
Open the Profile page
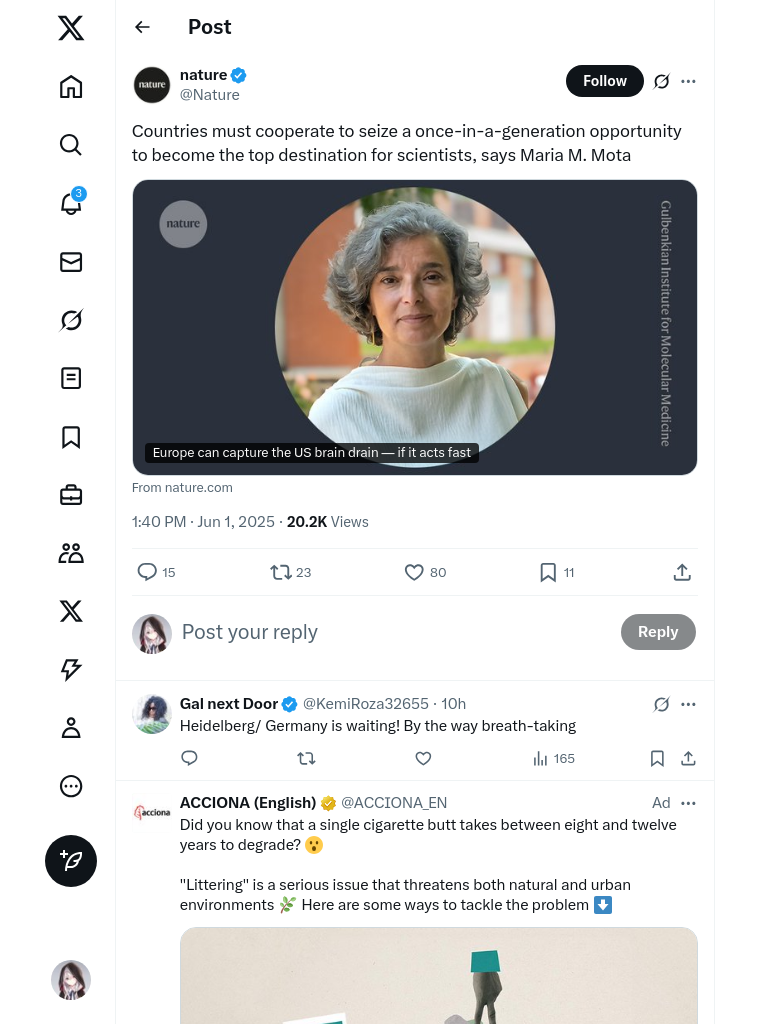pos(71,728)
